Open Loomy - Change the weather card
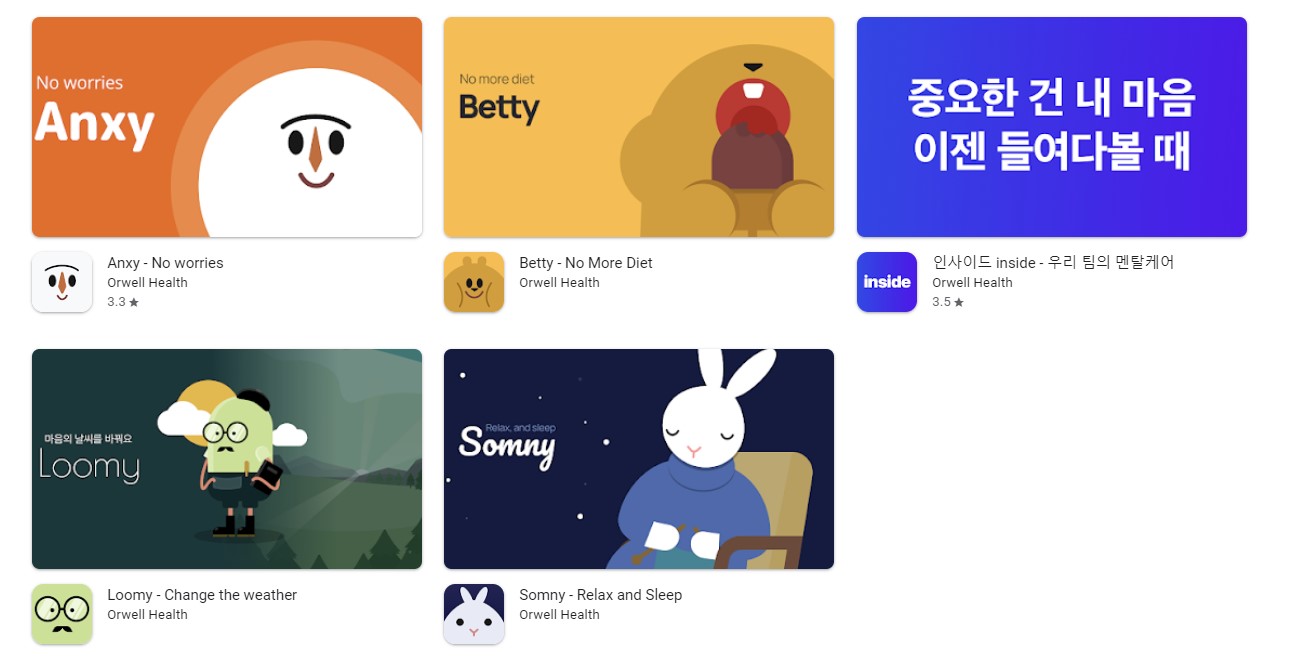 click(226, 459)
